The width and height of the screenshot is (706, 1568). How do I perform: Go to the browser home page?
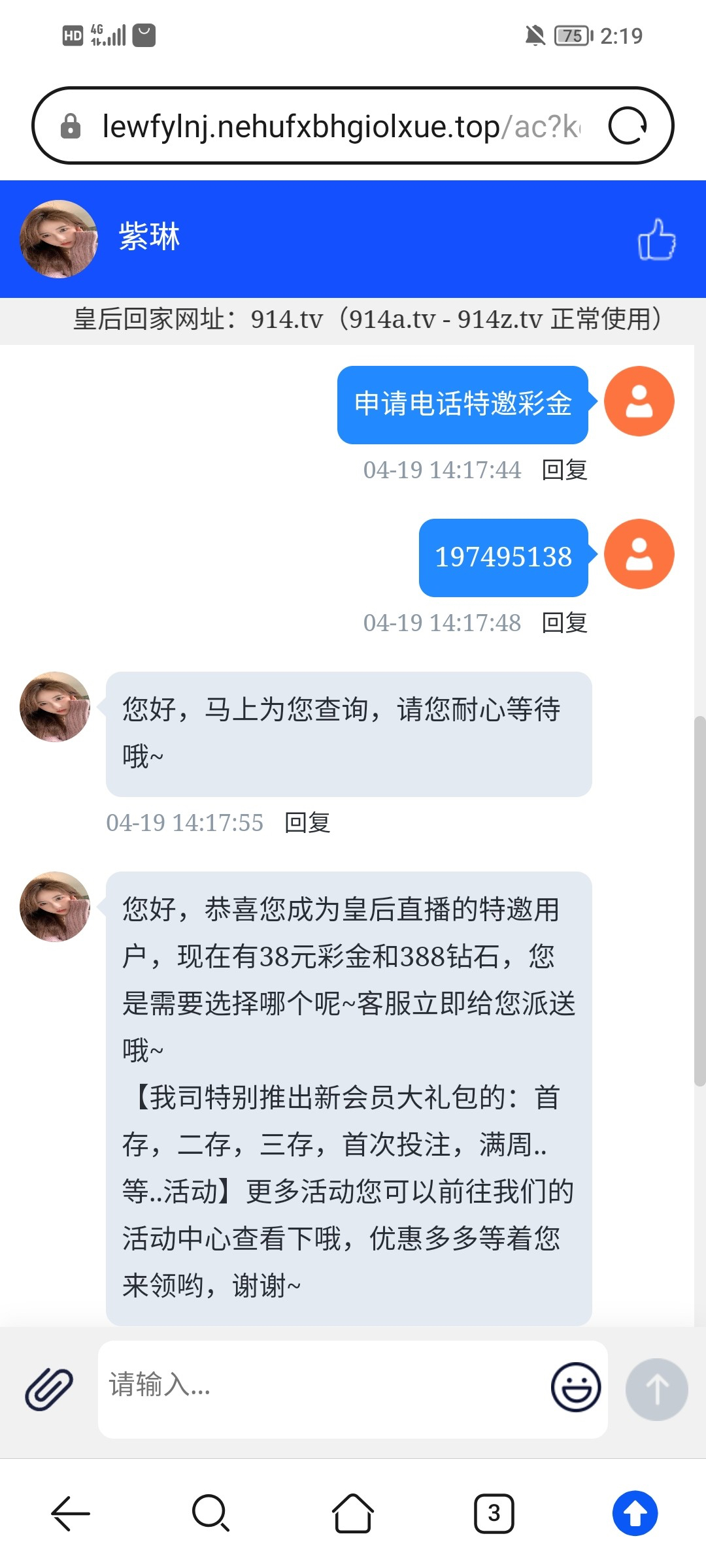pos(353,1513)
